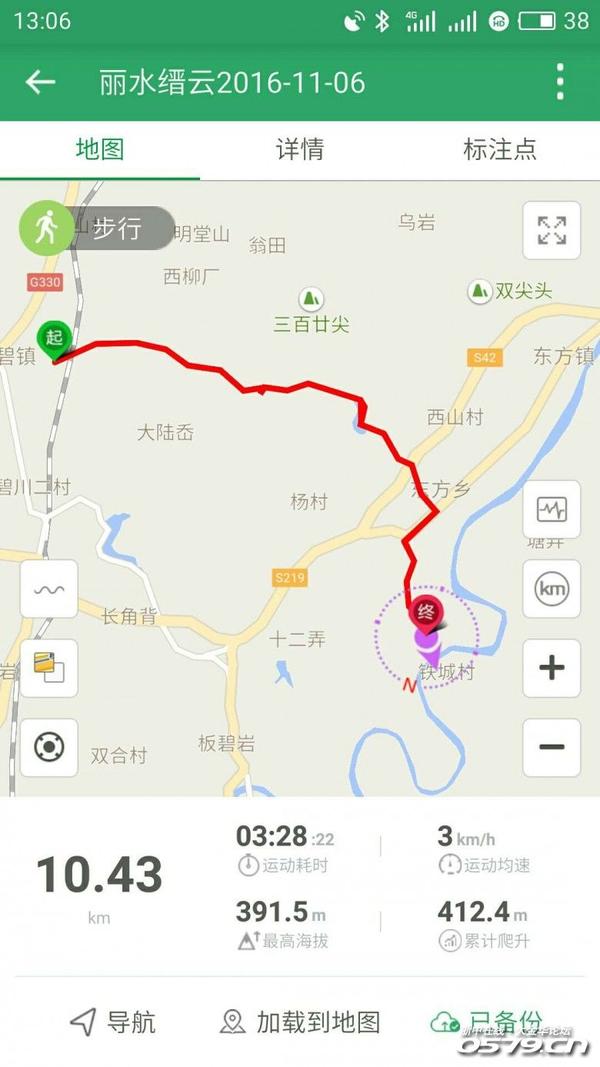The height and width of the screenshot is (1067, 600).
Task: Tap 加载到地图 to load track
Action: pos(300,1022)
